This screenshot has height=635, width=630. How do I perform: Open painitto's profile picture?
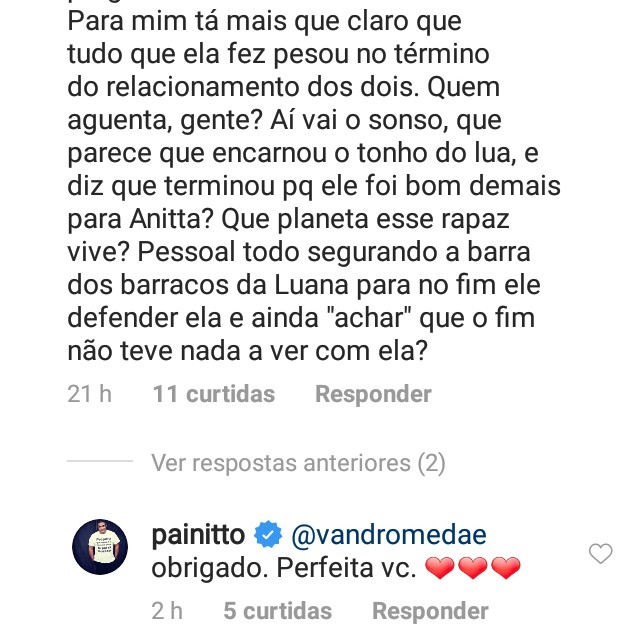[100, 547]
